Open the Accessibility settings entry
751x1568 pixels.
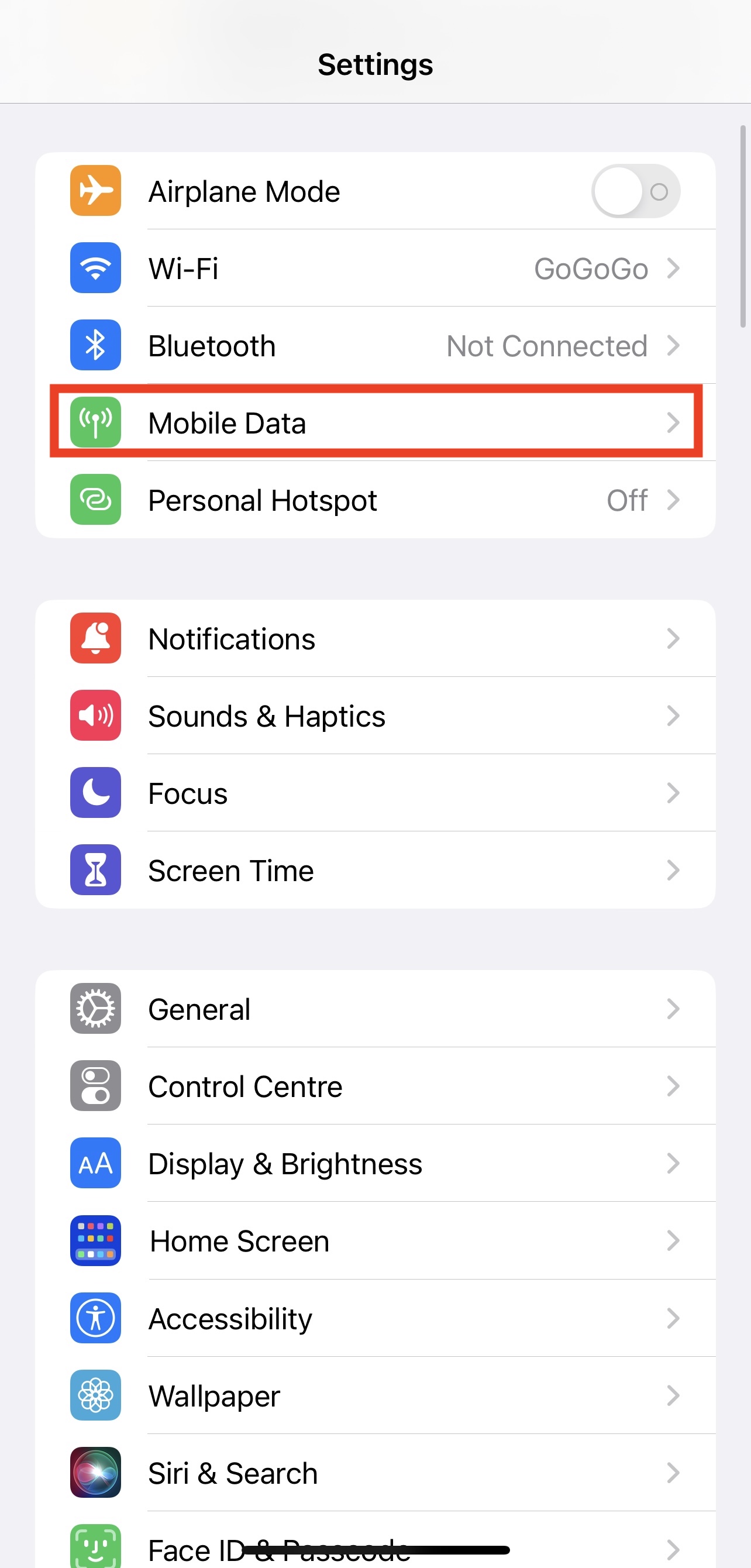375,1318
